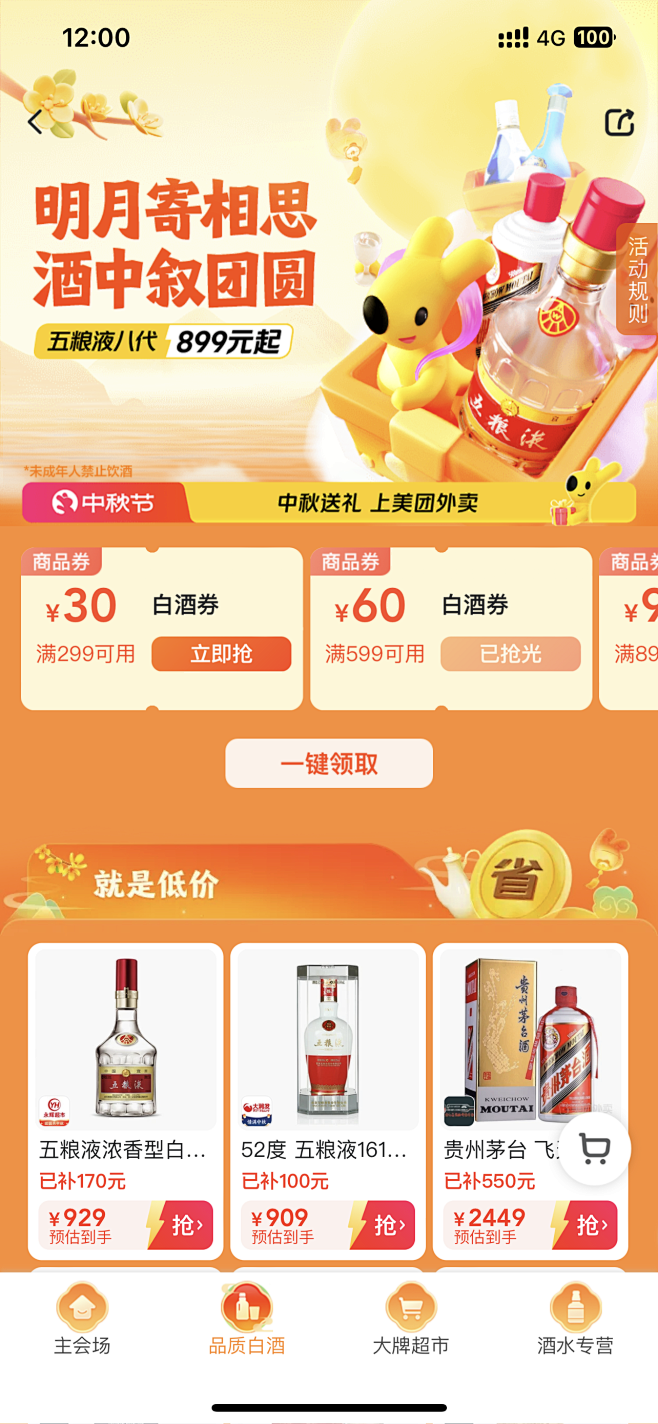Grab the ¥909 五粮液 deal

(x=383, y=1225)
